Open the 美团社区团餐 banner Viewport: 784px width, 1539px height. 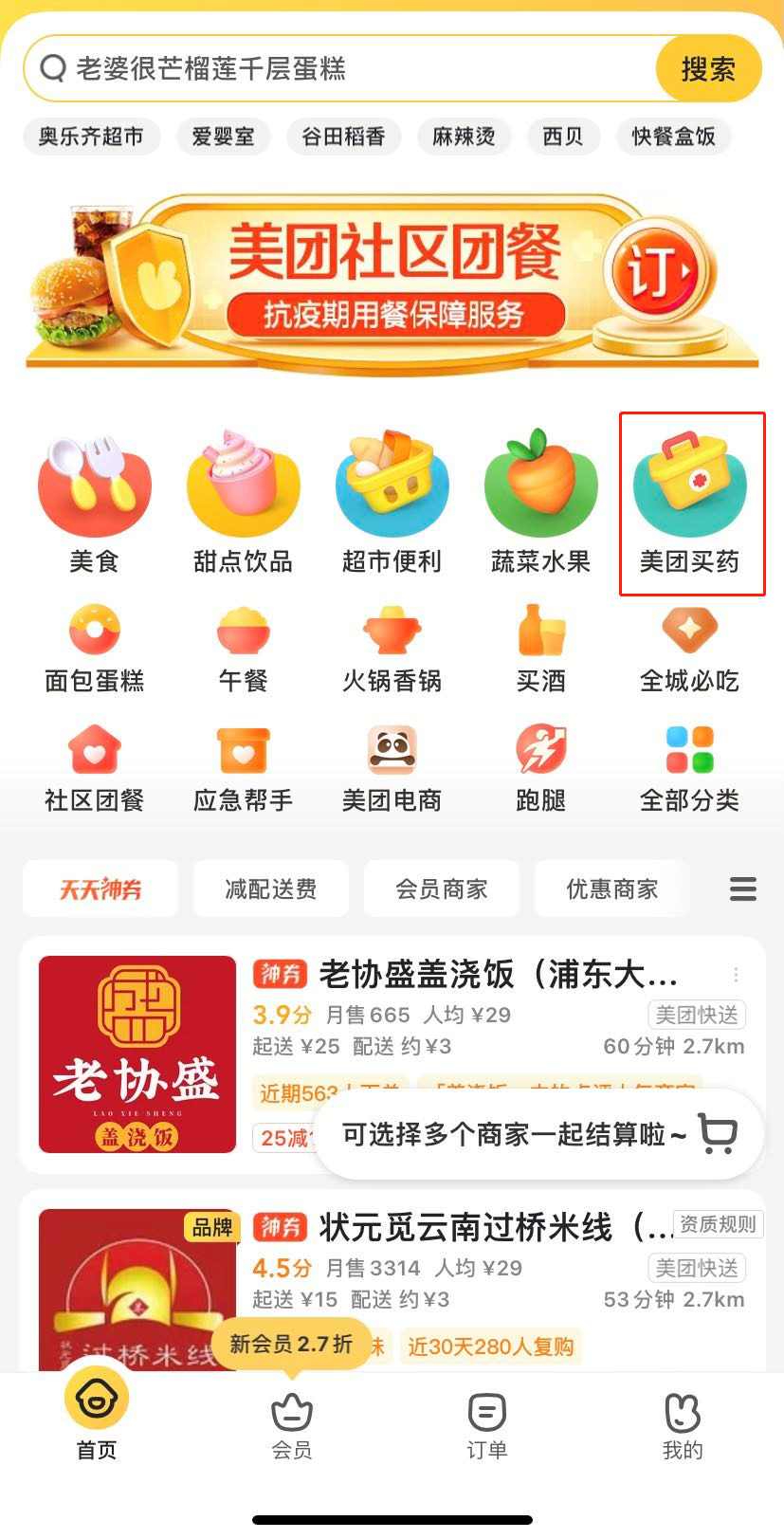392,281
